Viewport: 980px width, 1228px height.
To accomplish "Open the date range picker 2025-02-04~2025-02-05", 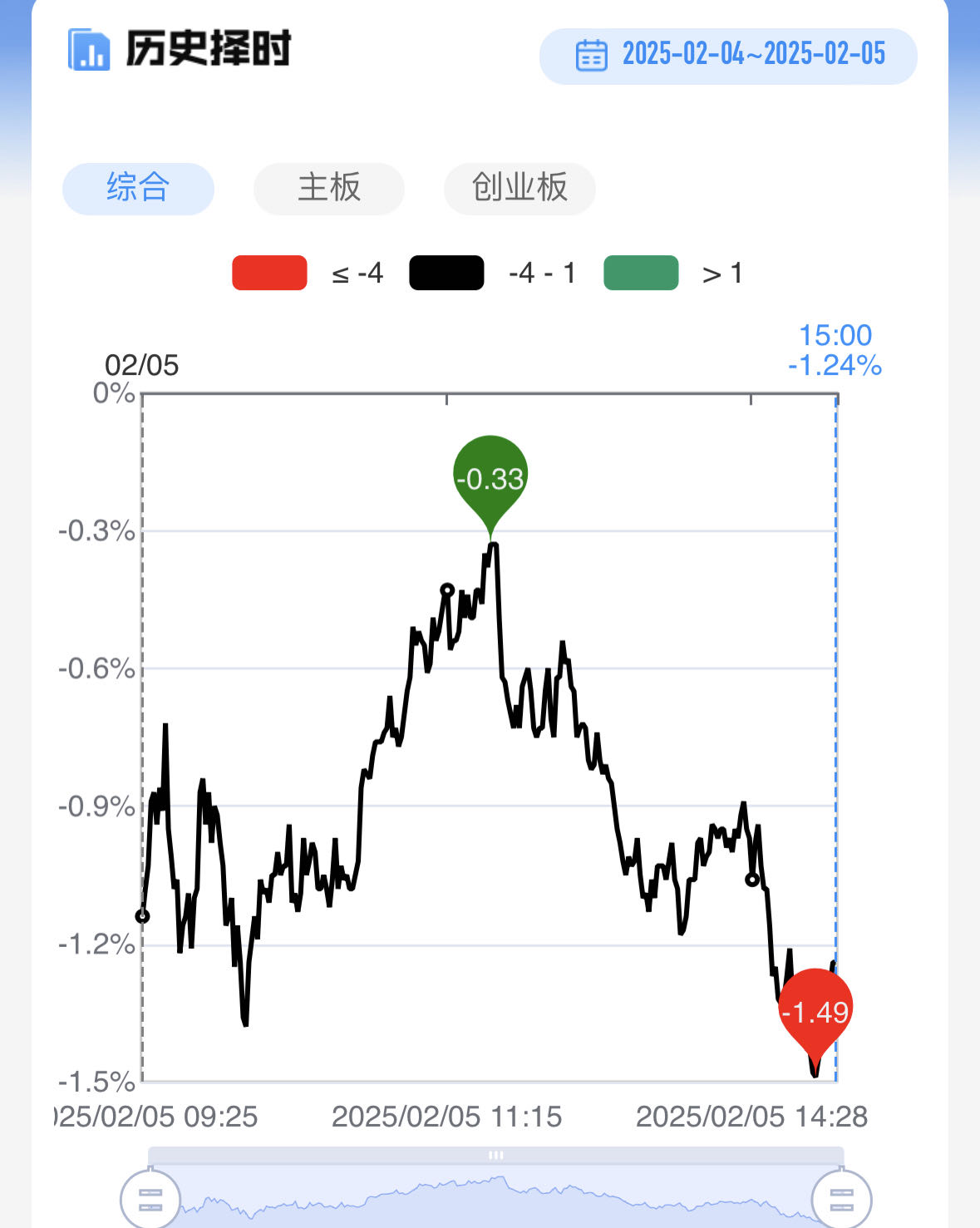I will (x=728, y=56).
